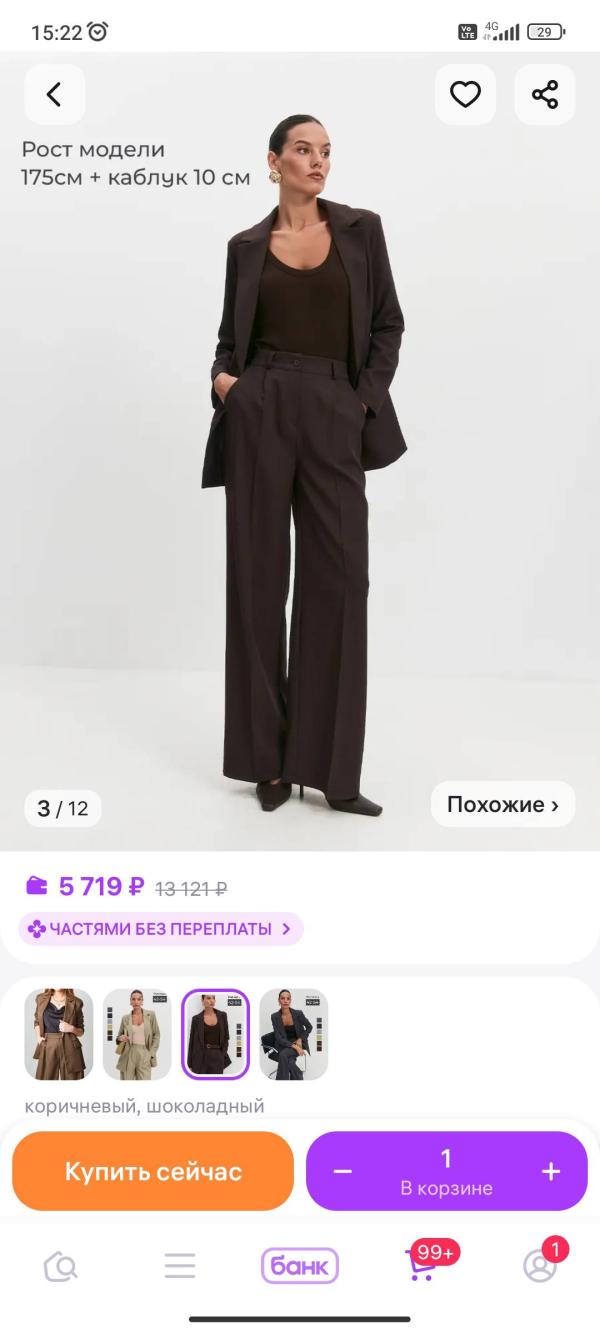
Task: Decrease the cart quantity by one
Action: click(x=343, y=1172)
